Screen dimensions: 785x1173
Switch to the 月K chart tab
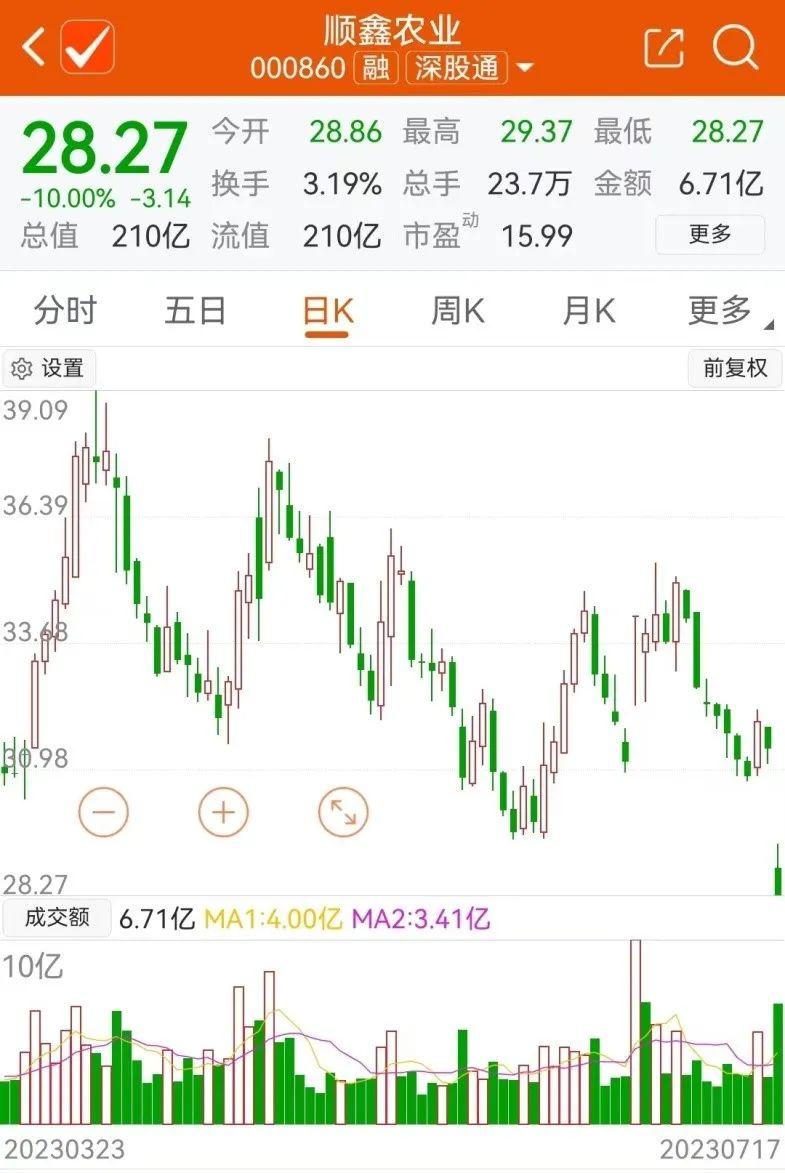[x=588, y=311]
